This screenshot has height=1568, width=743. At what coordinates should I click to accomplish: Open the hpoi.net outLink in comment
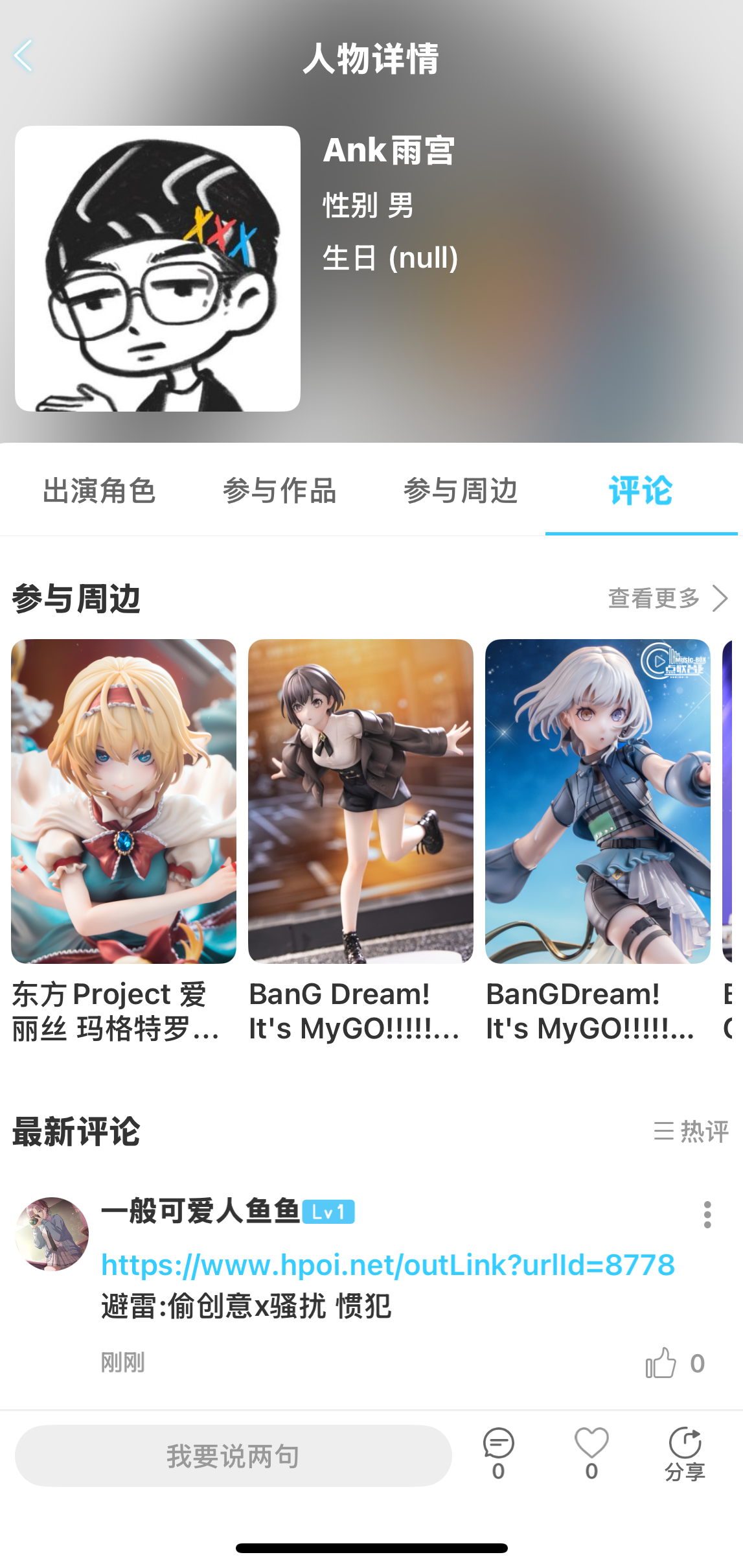click(387, 1265)
